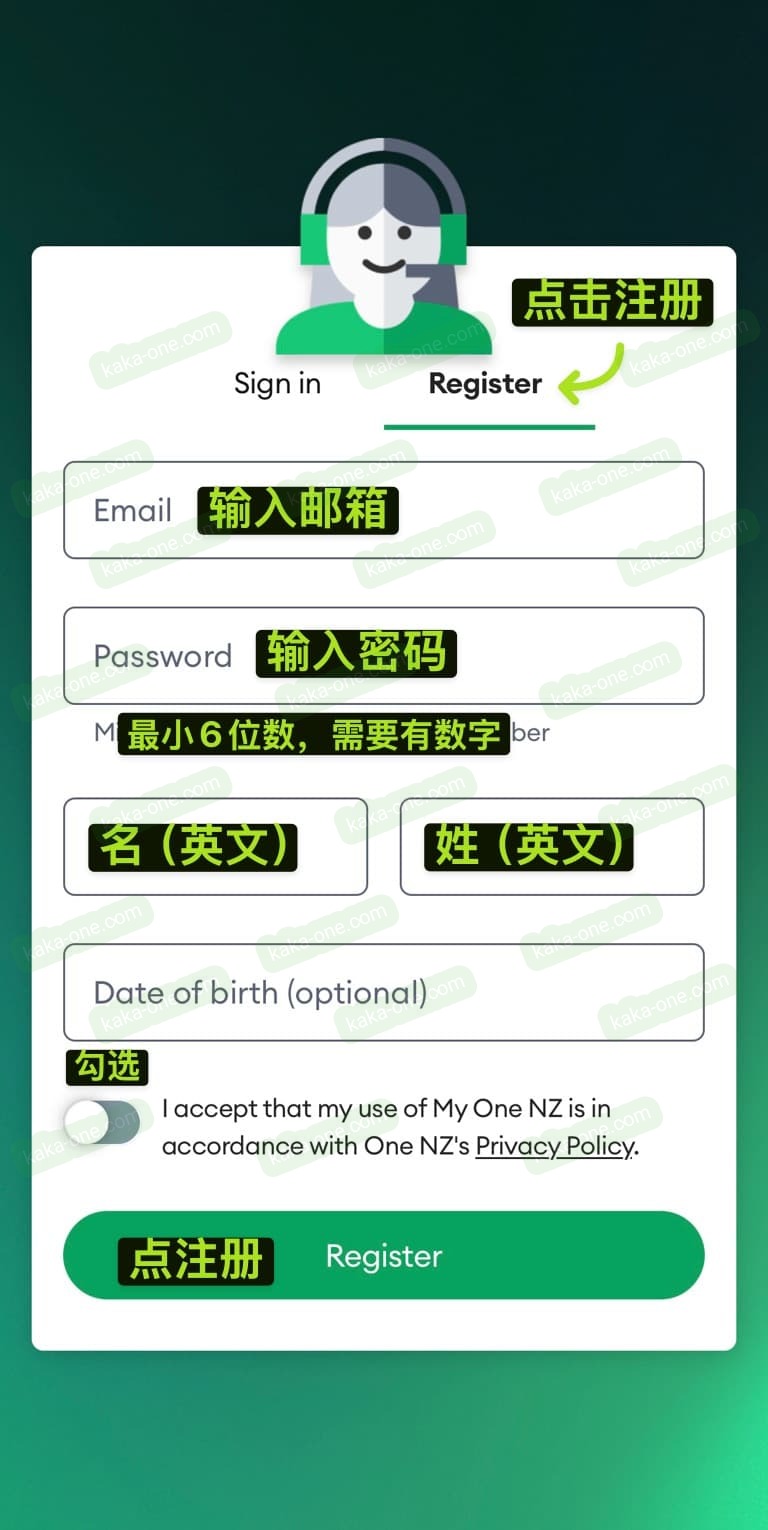Toggle the Privacy Policy acceptance switch
This screenshot has height=1530, width=768.
pyautogui.click(x=103, y=1121)
